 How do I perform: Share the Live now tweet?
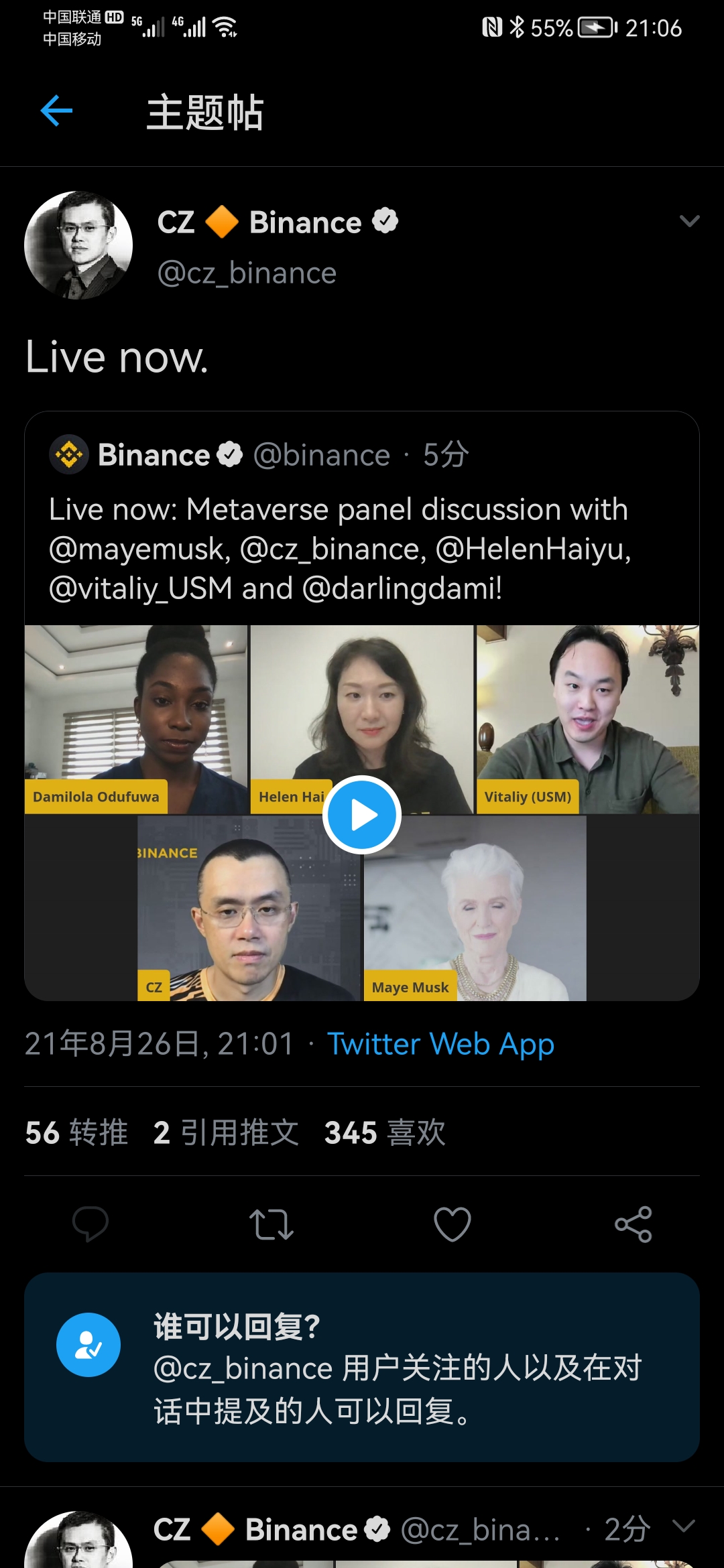[633, 1224]
